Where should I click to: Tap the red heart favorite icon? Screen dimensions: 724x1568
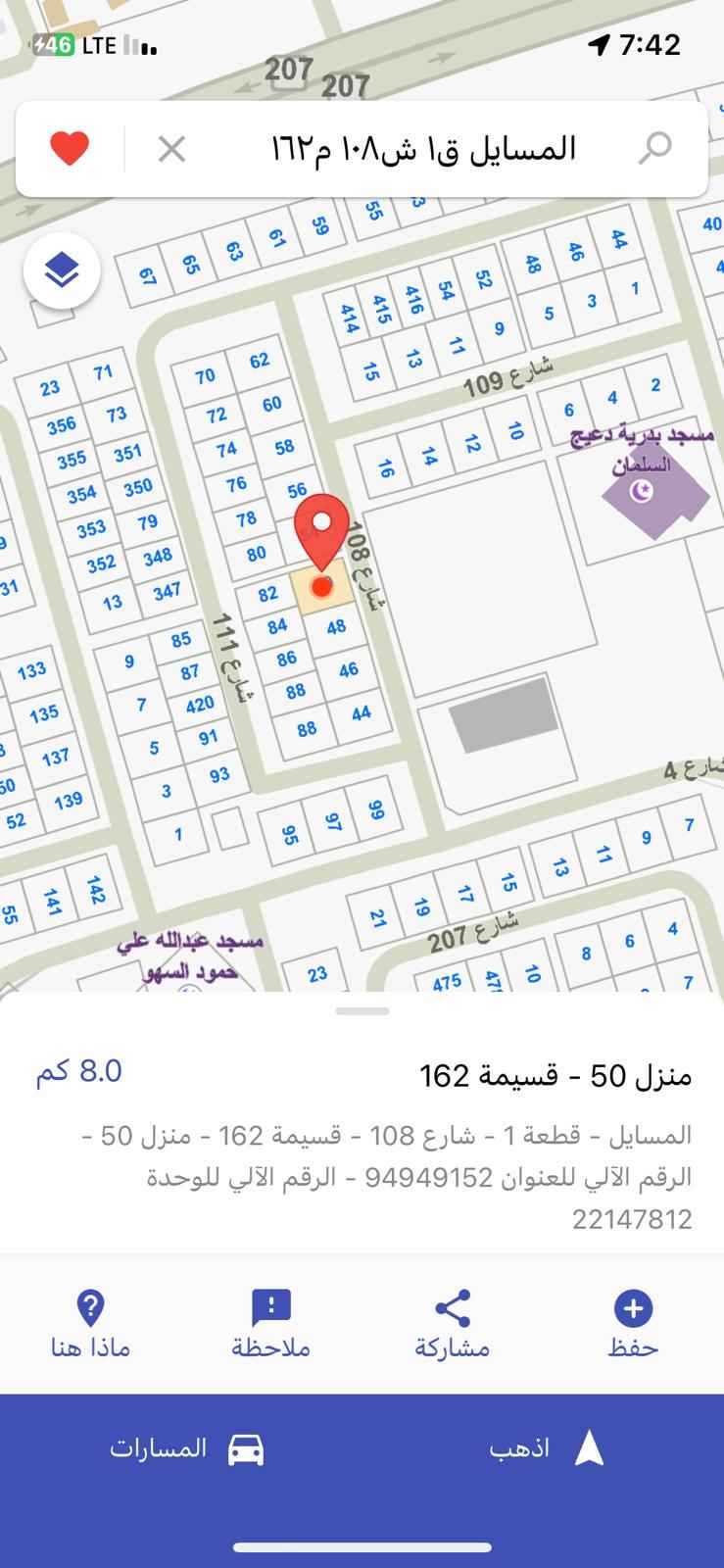pyautogui.click(x=70, y=149)
